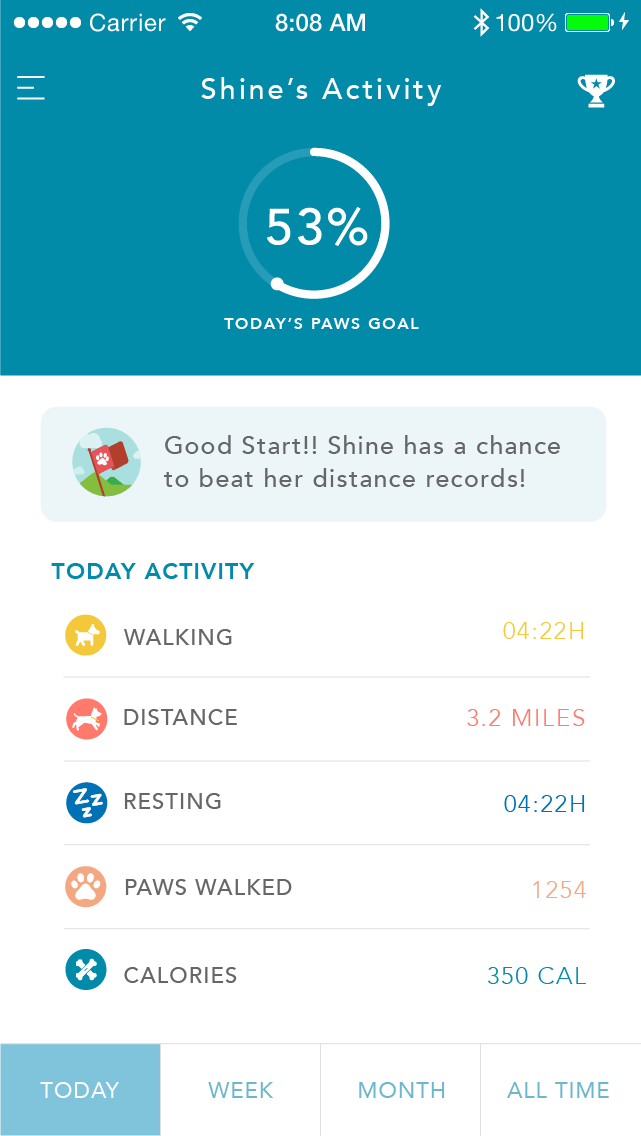View the Resting activity row
This screenshot has width=641, height=1136.
coord(326,803)
